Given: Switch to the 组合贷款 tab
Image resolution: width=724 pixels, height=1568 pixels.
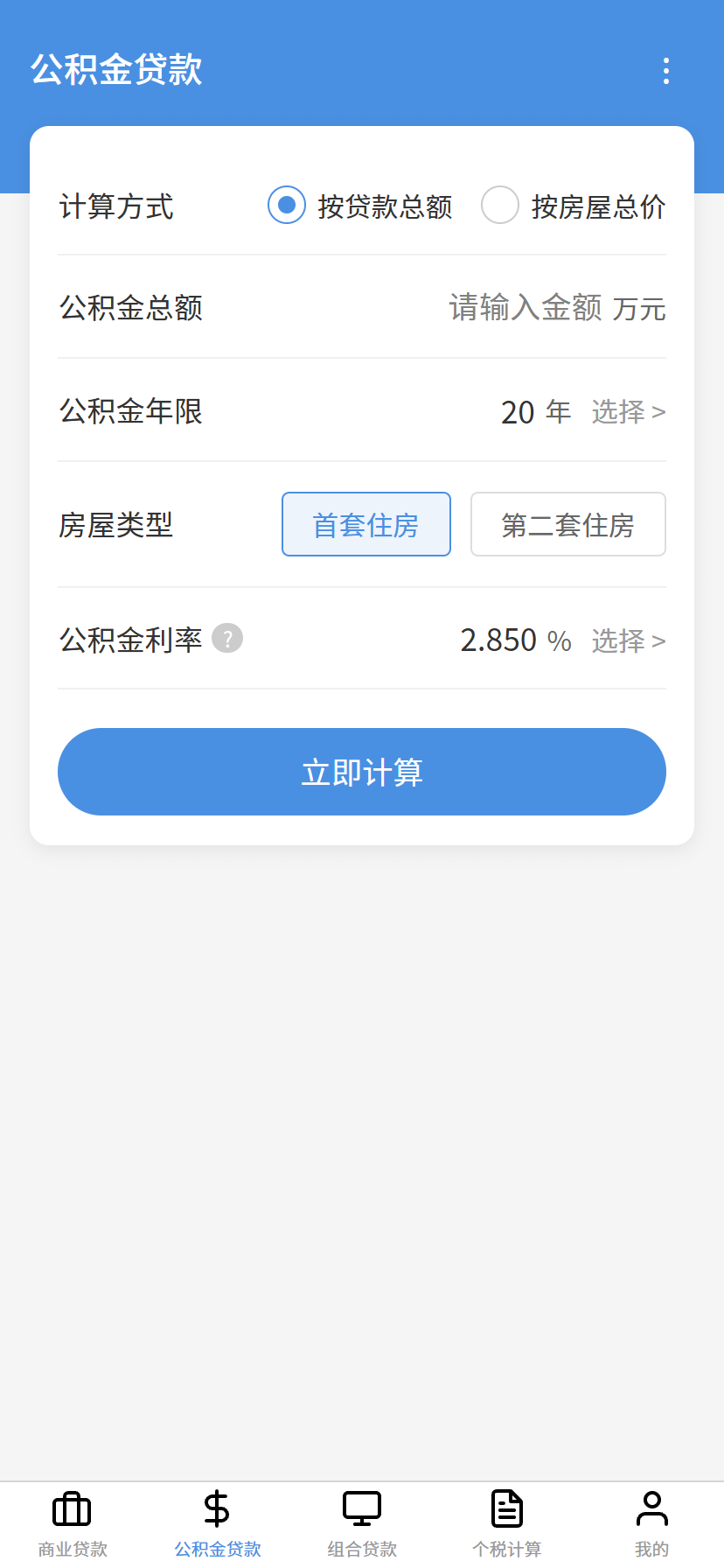Looking at the screenshot, I should point(361,1522).
